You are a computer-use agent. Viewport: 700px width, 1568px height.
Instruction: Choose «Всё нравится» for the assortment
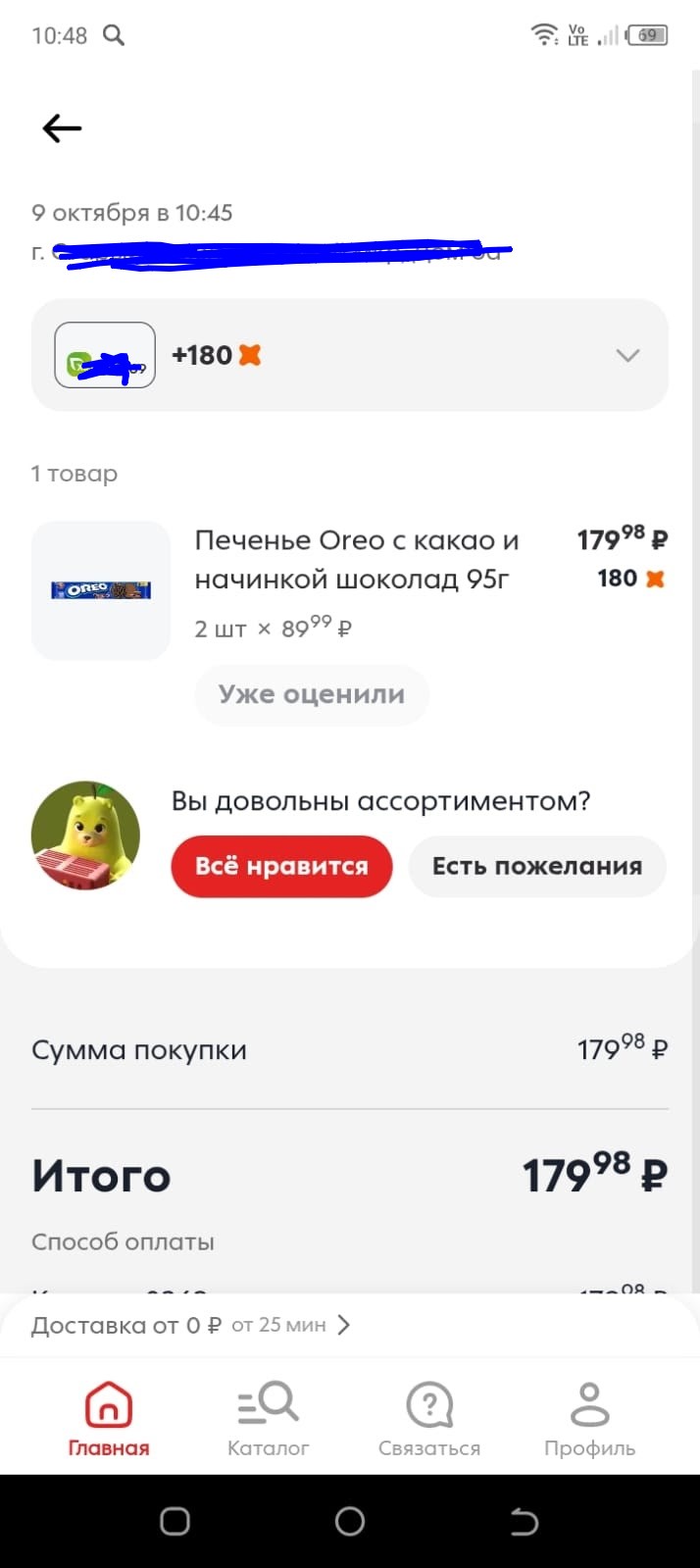tap(281, 866)
